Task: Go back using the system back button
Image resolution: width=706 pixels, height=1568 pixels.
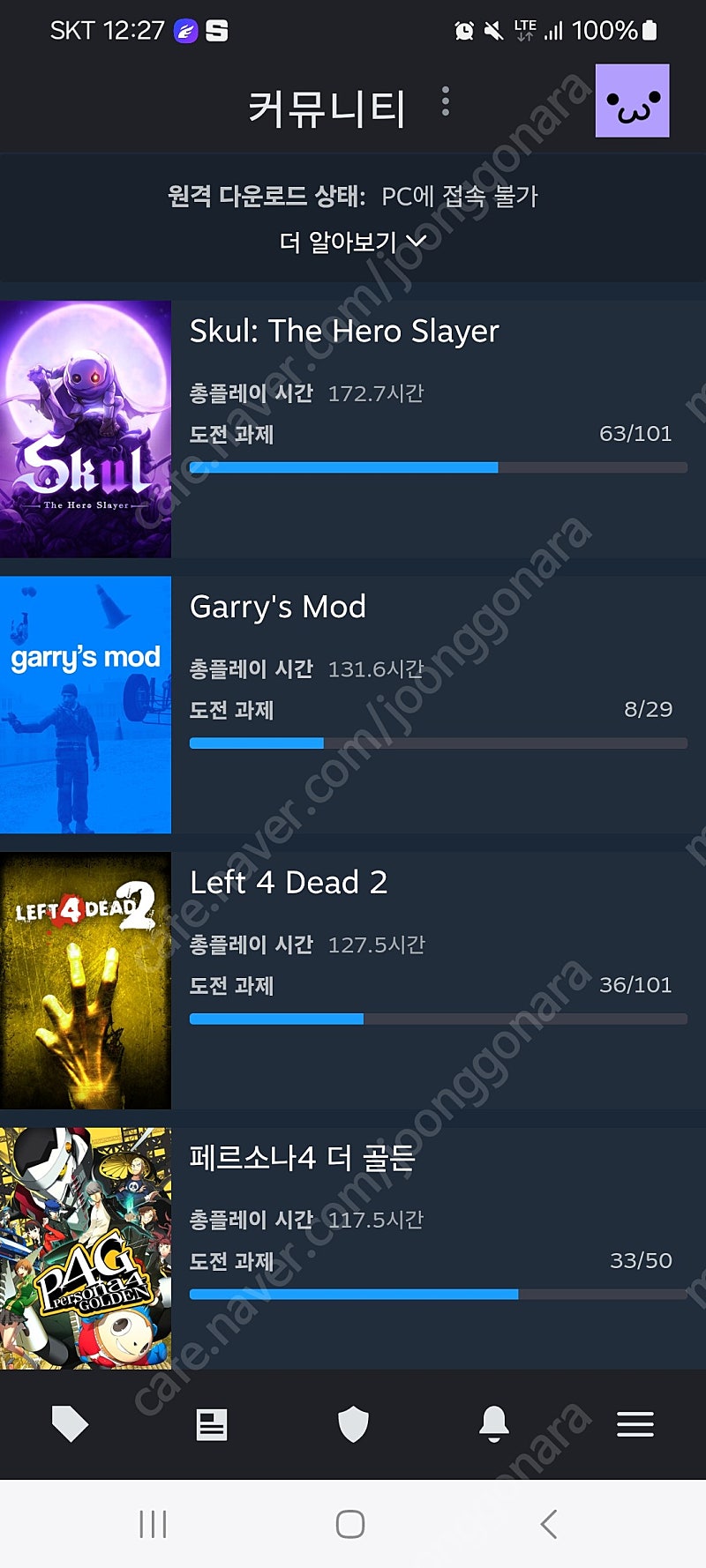Action: point(549,1524)
